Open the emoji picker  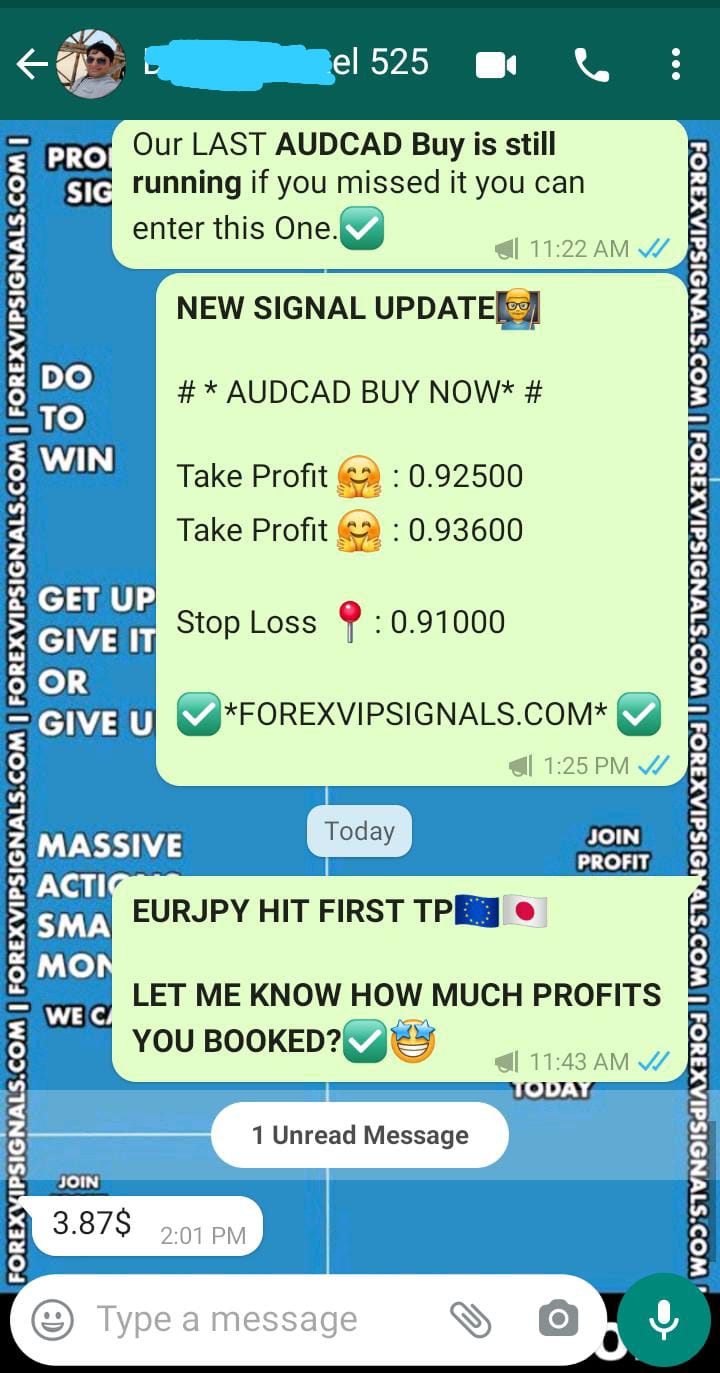coord(53,1320)
